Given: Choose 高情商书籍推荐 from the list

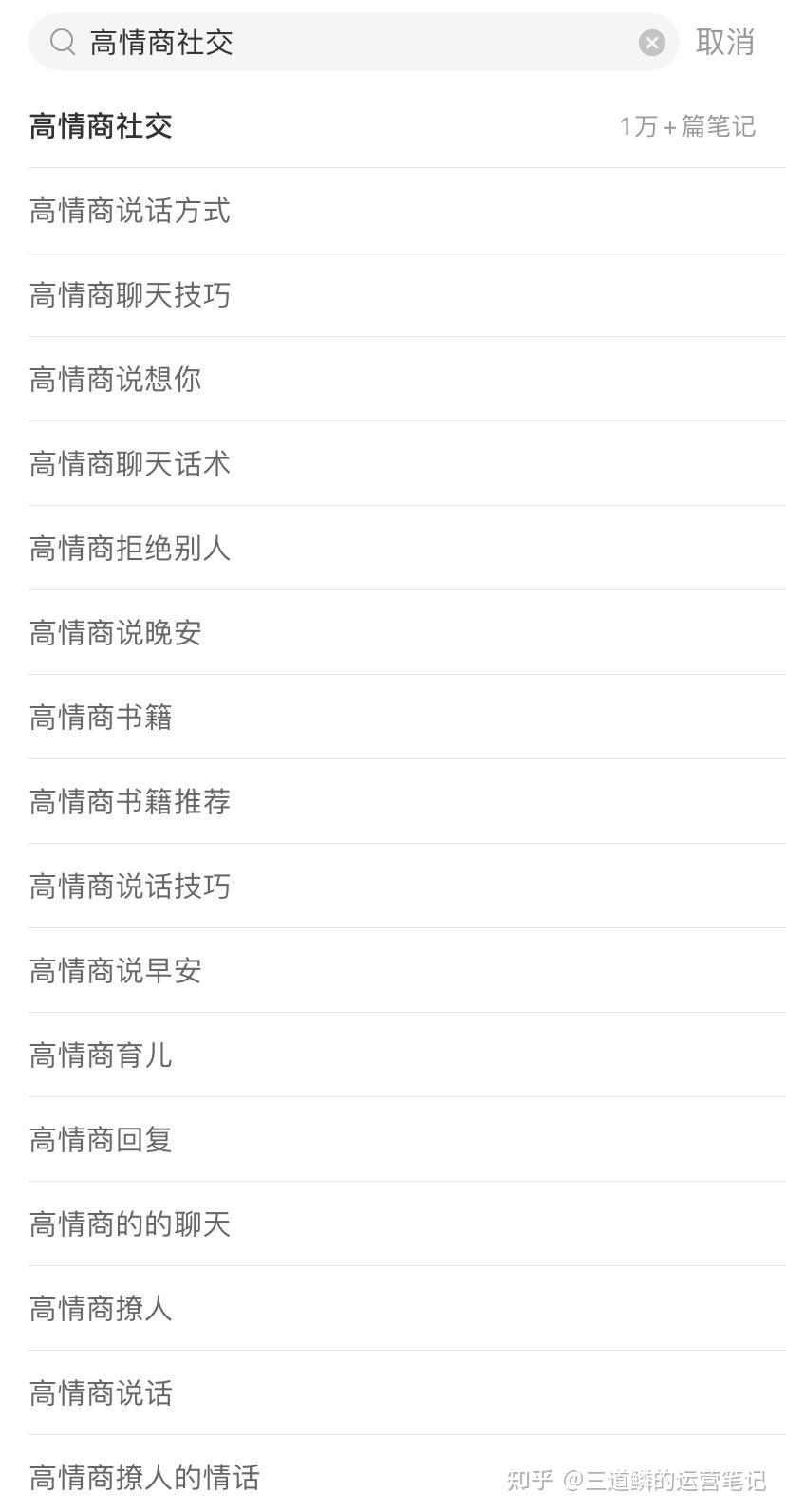Looking at the screenshot, I should pos(130,802).
